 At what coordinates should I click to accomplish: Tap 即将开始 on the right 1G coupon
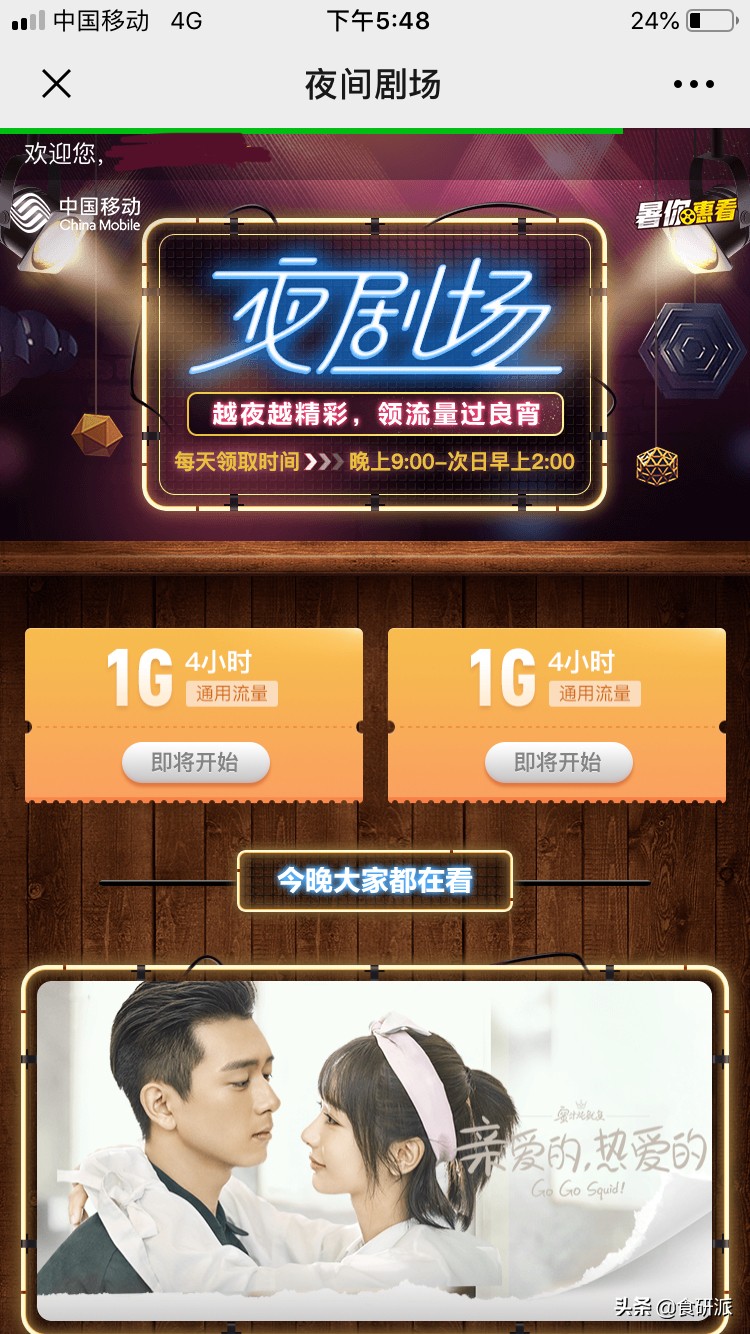558,763
